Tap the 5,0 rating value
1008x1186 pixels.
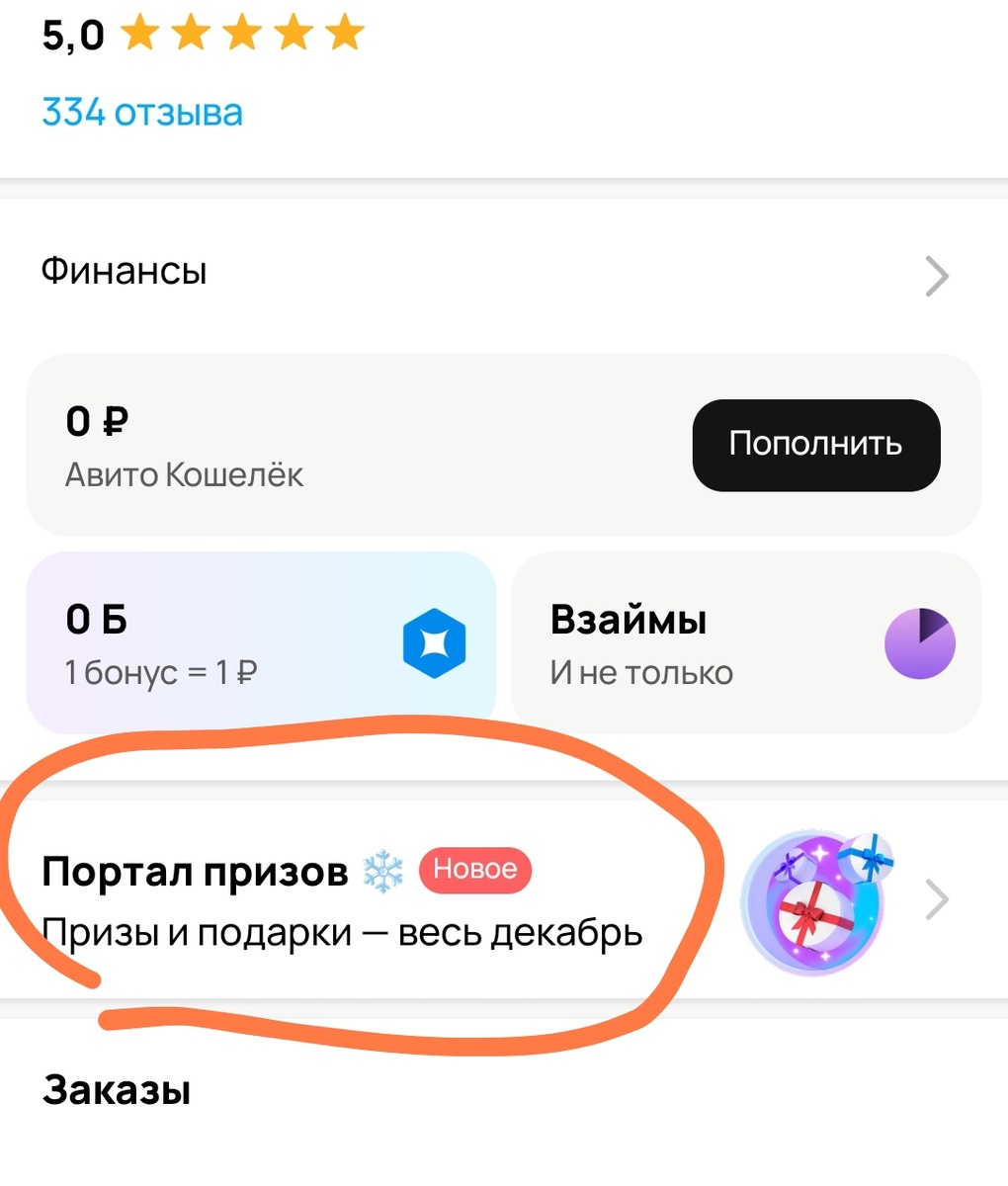[x=71, y=33]
